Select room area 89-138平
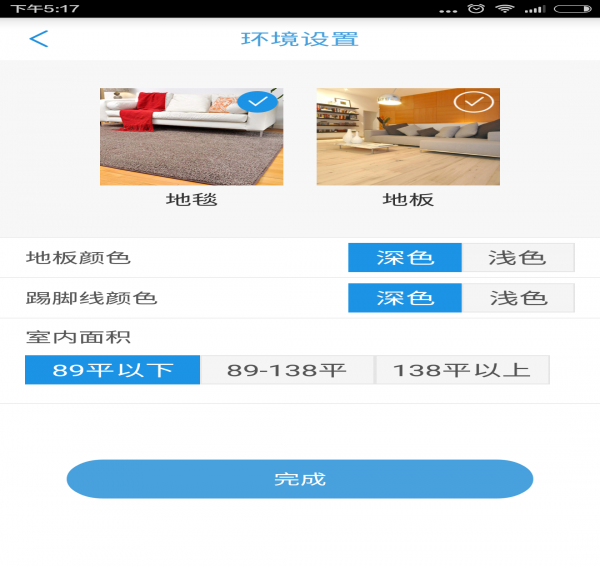Image resolution: width=600 pixels, height=566 pixels. pyautogui.click(x=287, y=370)
